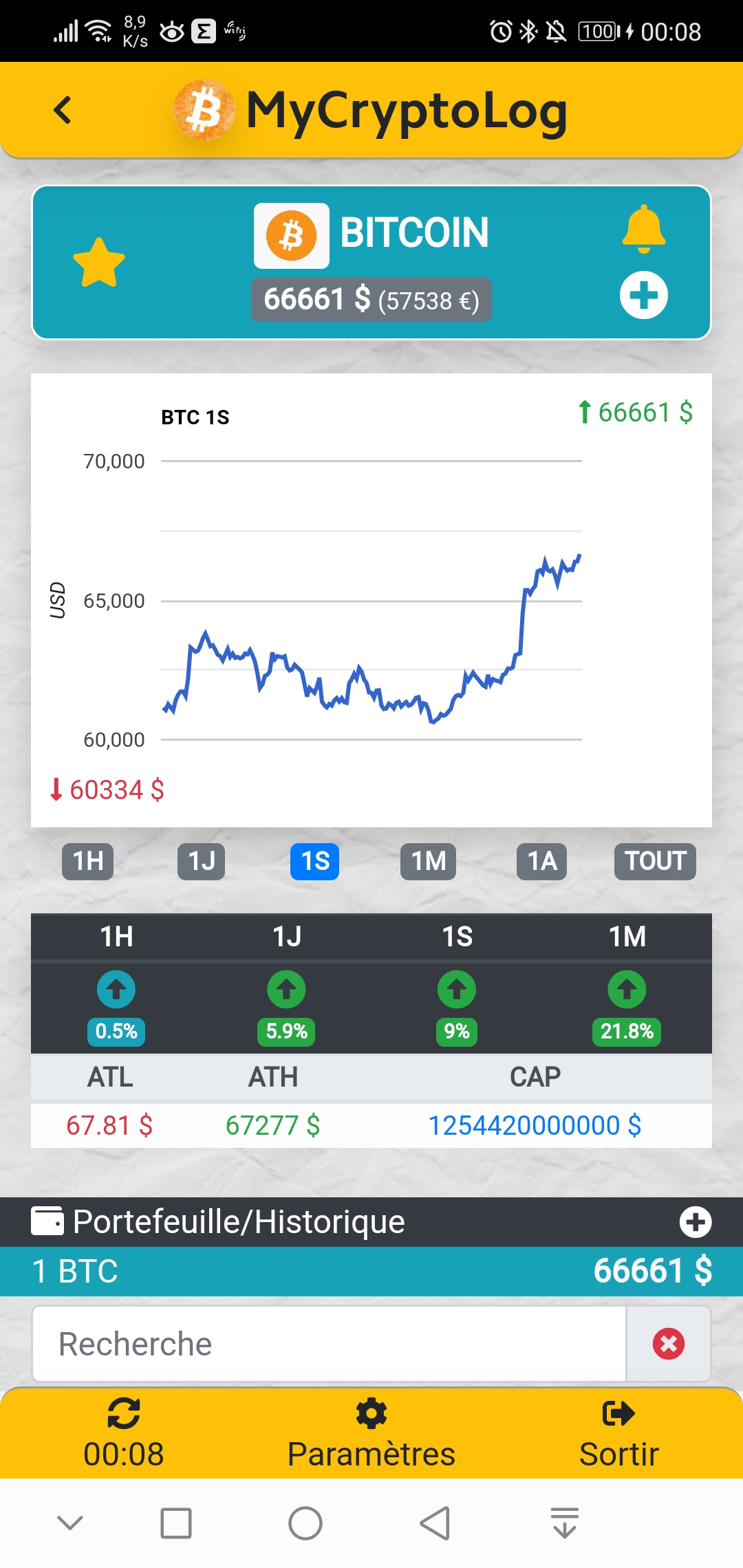
Task: Select the 1J chart period
Action: tap(202, 861)
